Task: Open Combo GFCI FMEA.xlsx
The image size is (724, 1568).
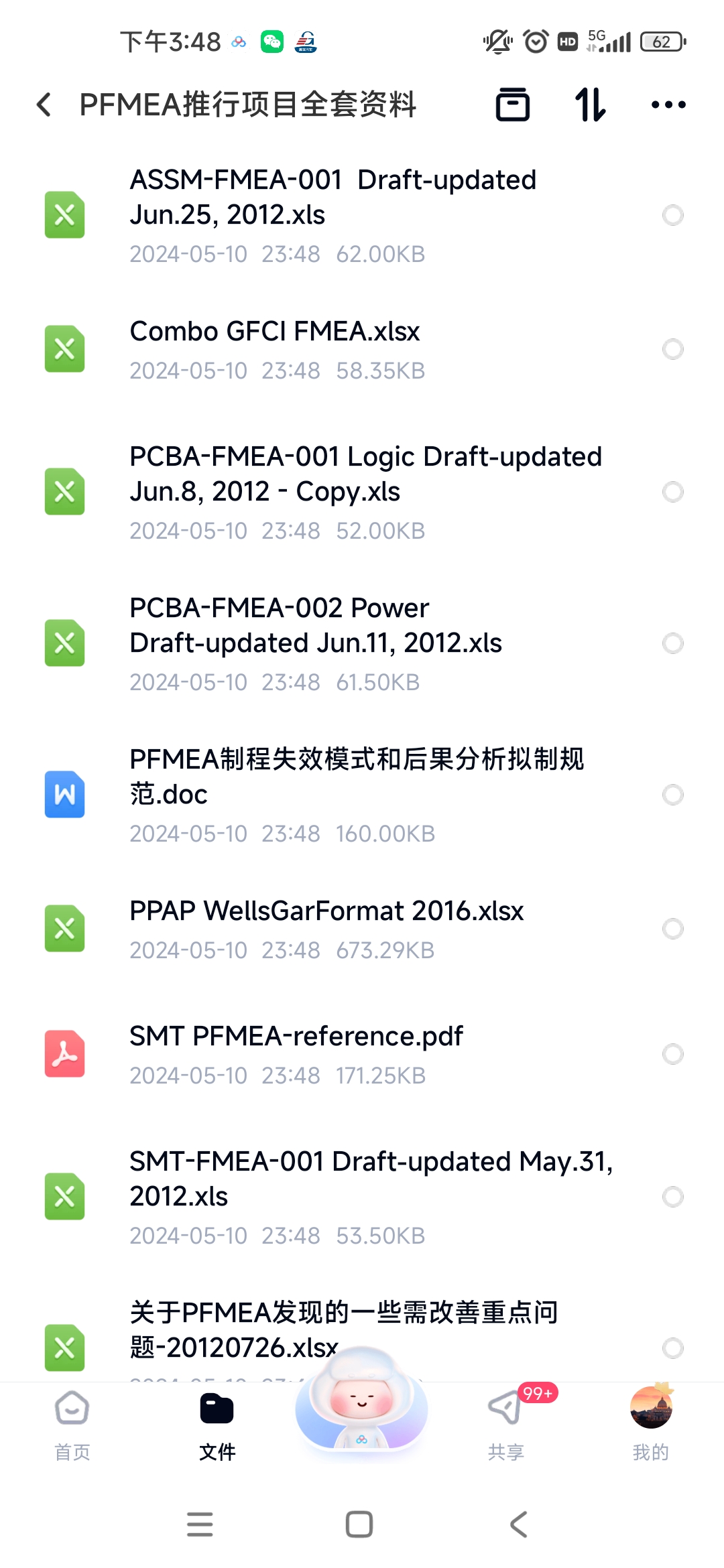Action: (x=362, y=349)
